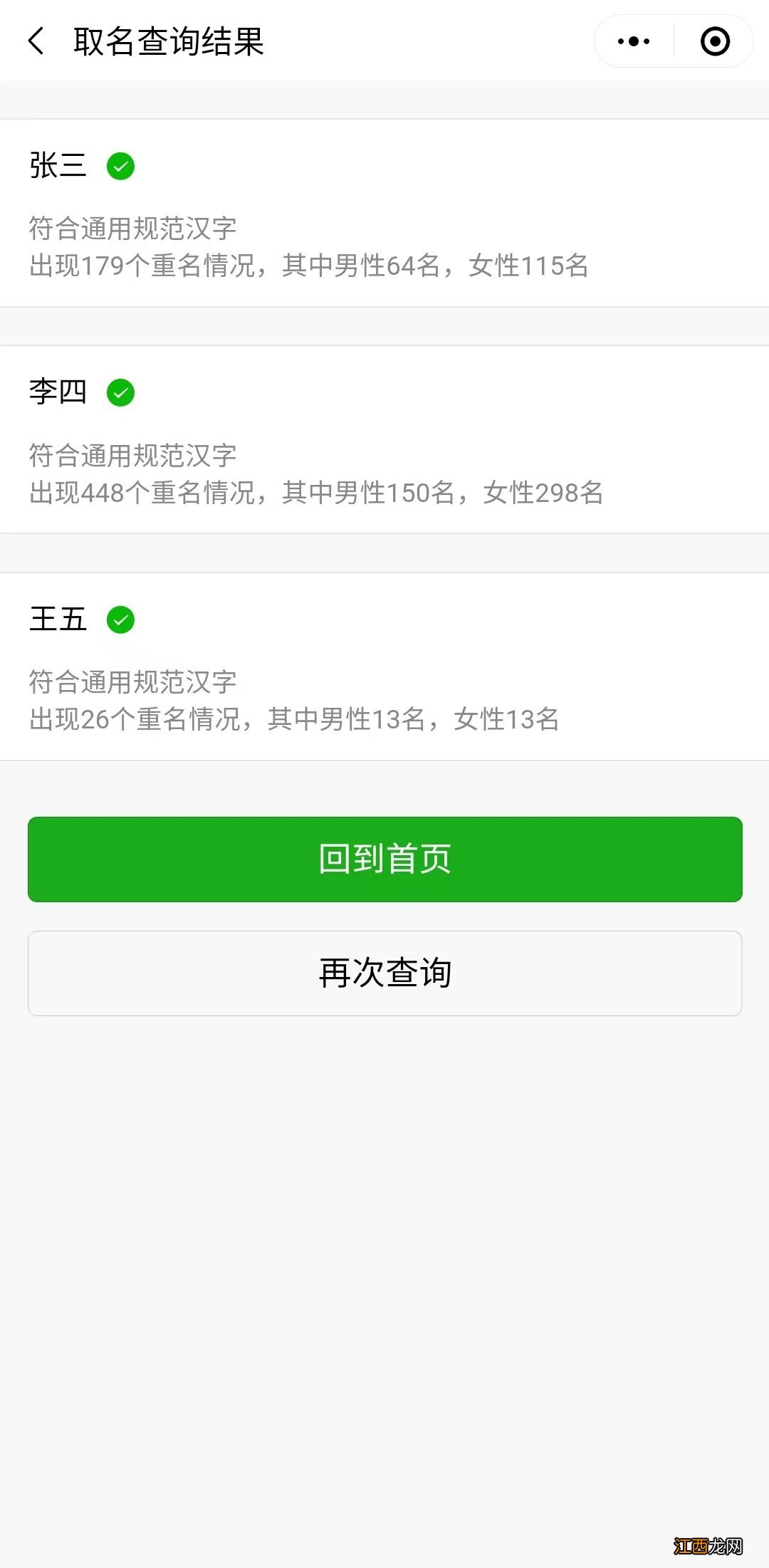
Task: Open the mini-program menu bar
Action: coord(672,41)
